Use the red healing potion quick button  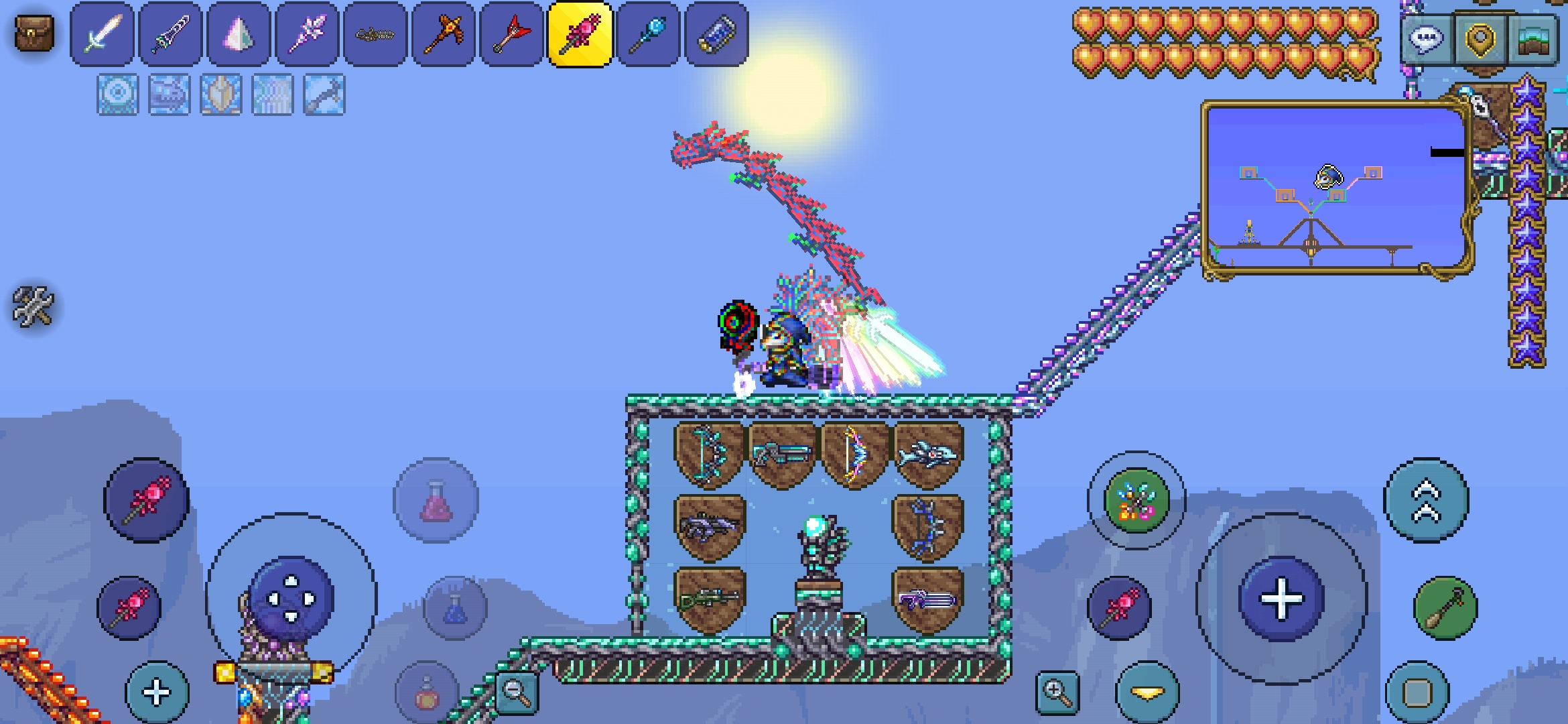(436, 501)
